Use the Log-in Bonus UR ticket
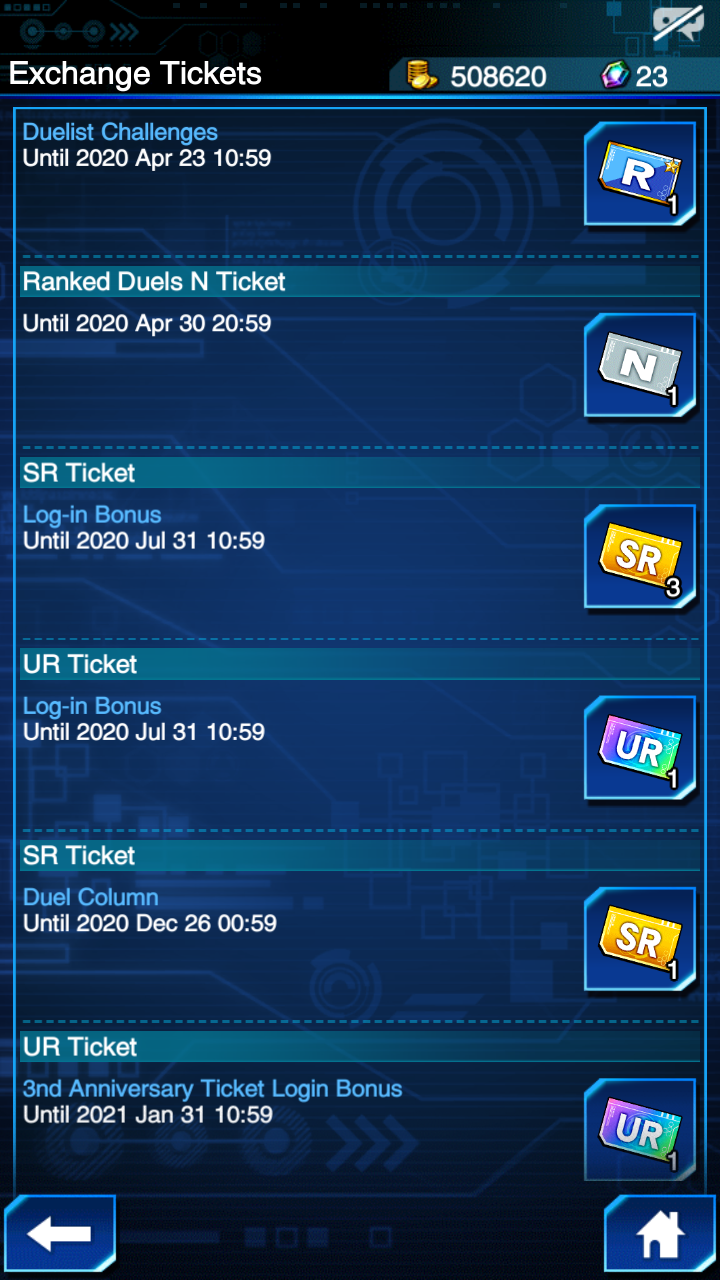The height and width of the screenshot is (1280, 720). [x=640, y=748]
